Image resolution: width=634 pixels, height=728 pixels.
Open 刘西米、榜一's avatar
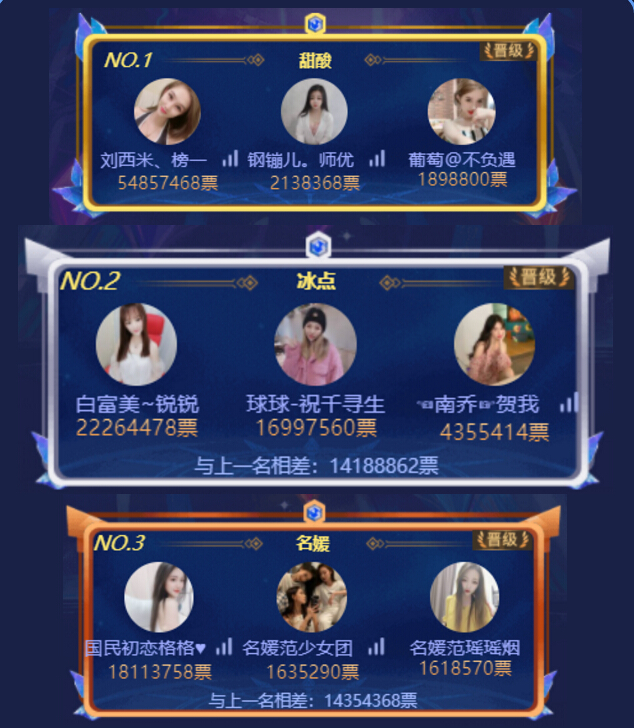167,112
